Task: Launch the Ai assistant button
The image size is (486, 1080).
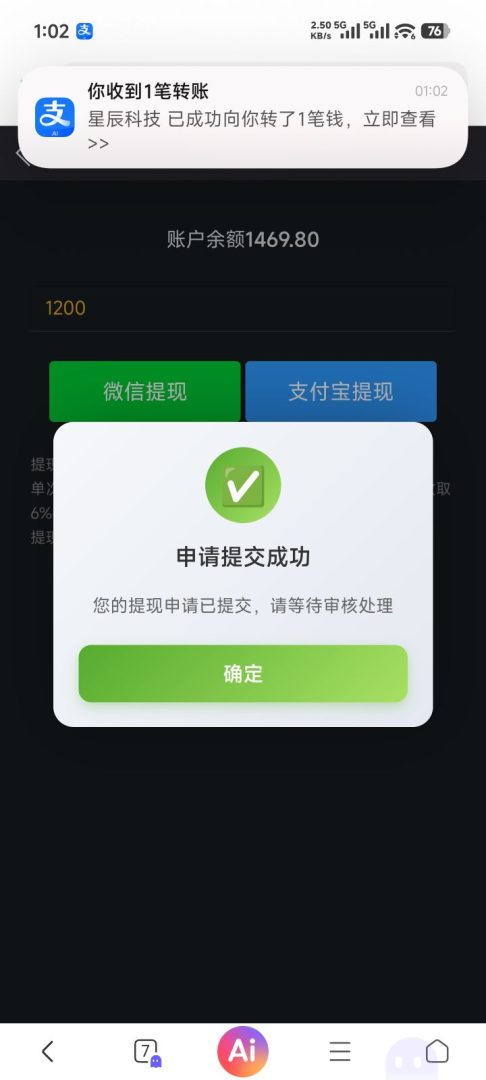Action: coord(243,1051)
